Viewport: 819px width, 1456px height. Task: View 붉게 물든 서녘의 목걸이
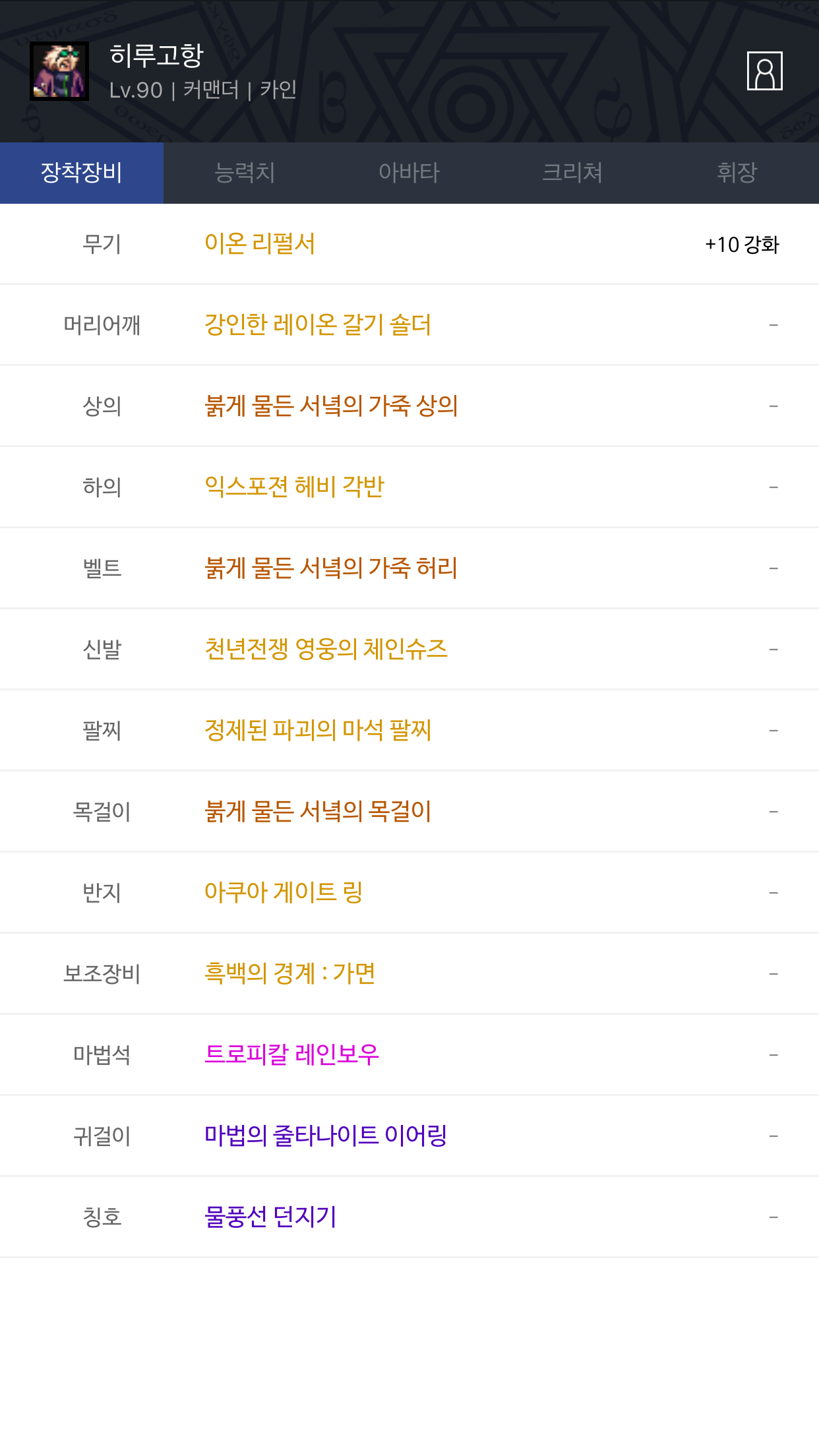click(x=317, y=811)
